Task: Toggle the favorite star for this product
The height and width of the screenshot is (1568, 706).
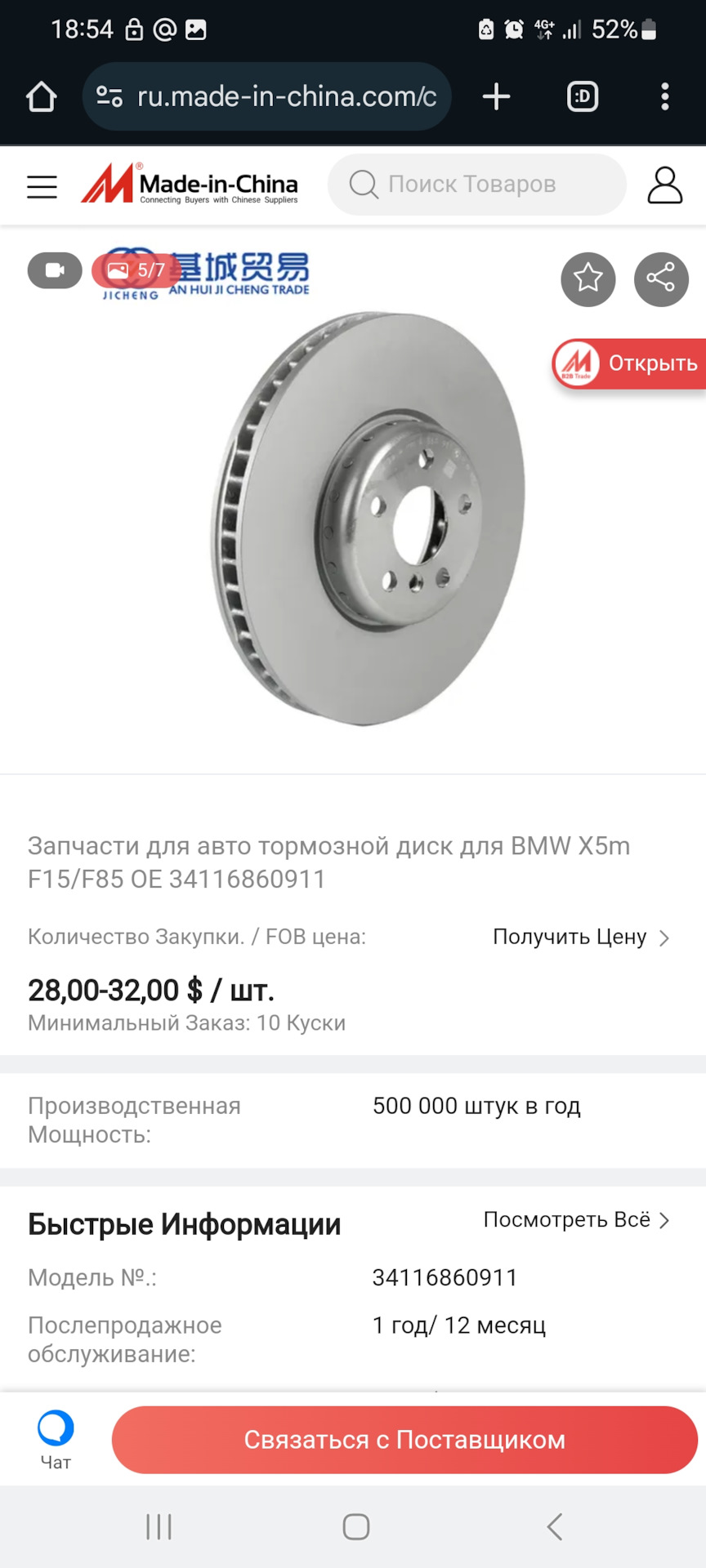Action: click(588, 279)
